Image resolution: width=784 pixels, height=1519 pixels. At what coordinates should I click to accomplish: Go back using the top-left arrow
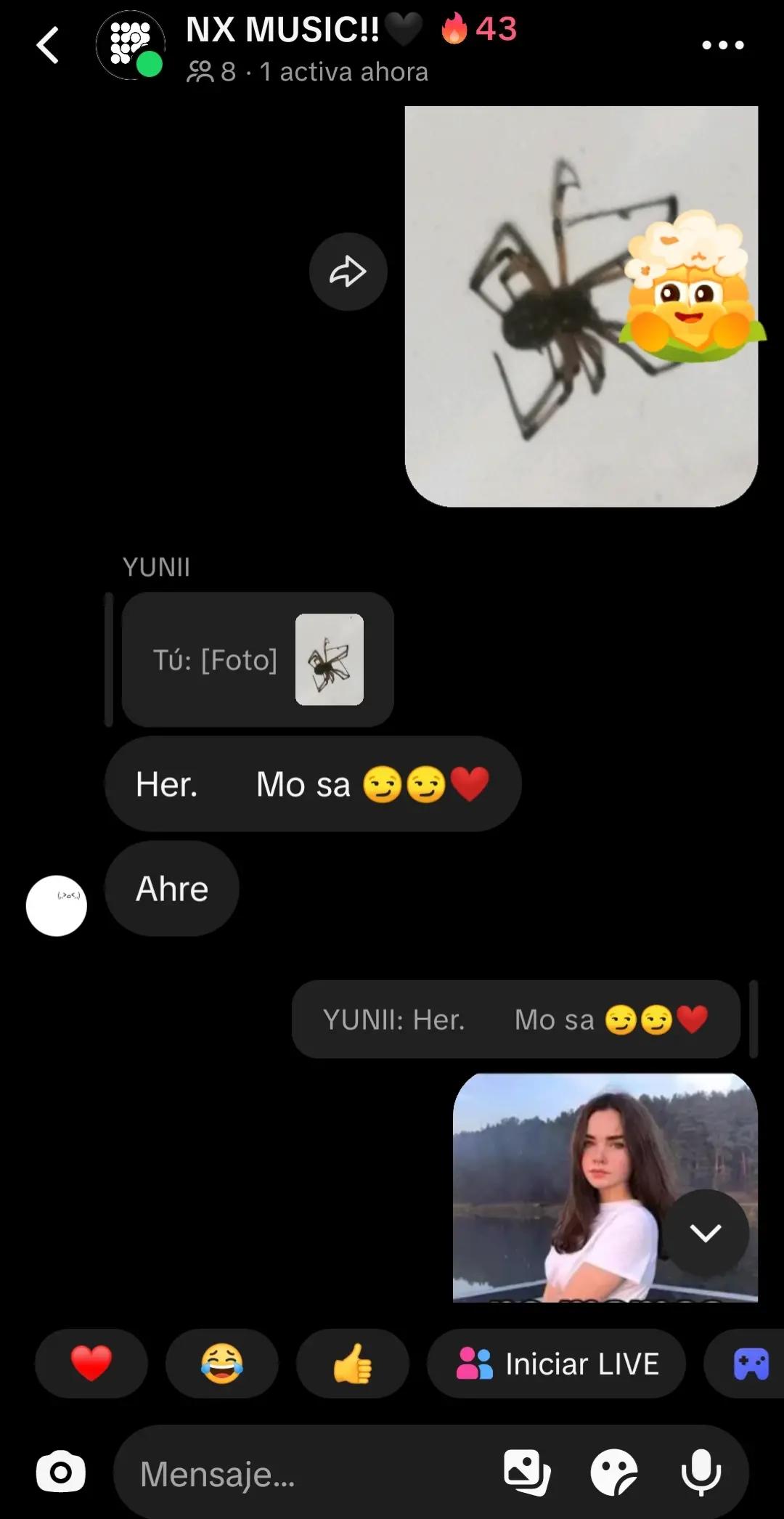tap(48, 45)
